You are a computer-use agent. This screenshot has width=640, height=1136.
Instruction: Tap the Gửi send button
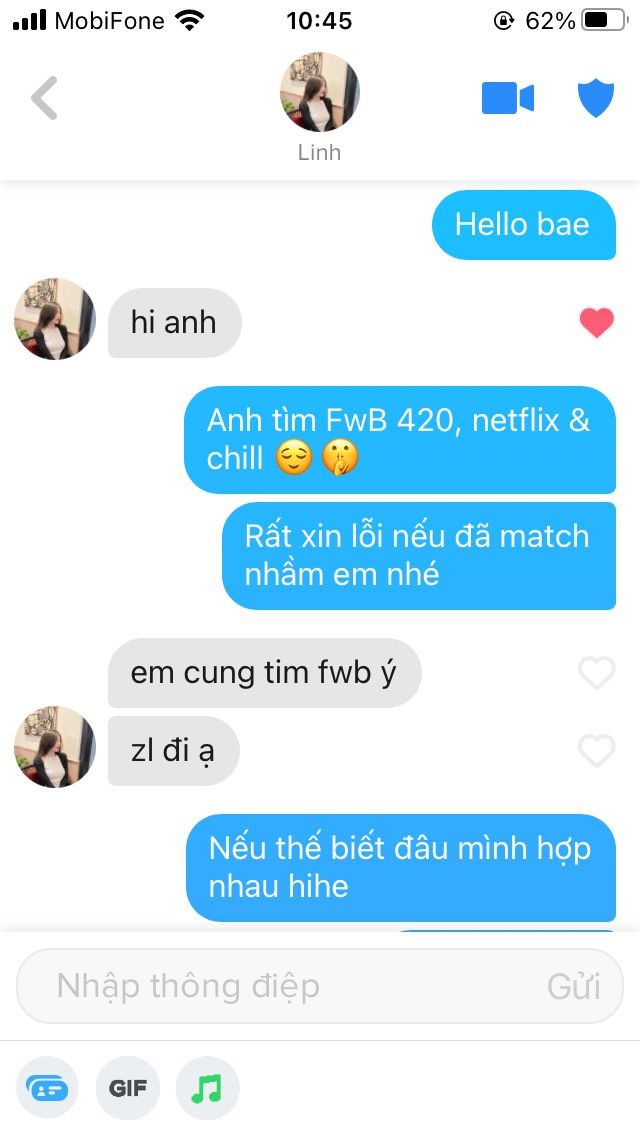tap(574, 987)
